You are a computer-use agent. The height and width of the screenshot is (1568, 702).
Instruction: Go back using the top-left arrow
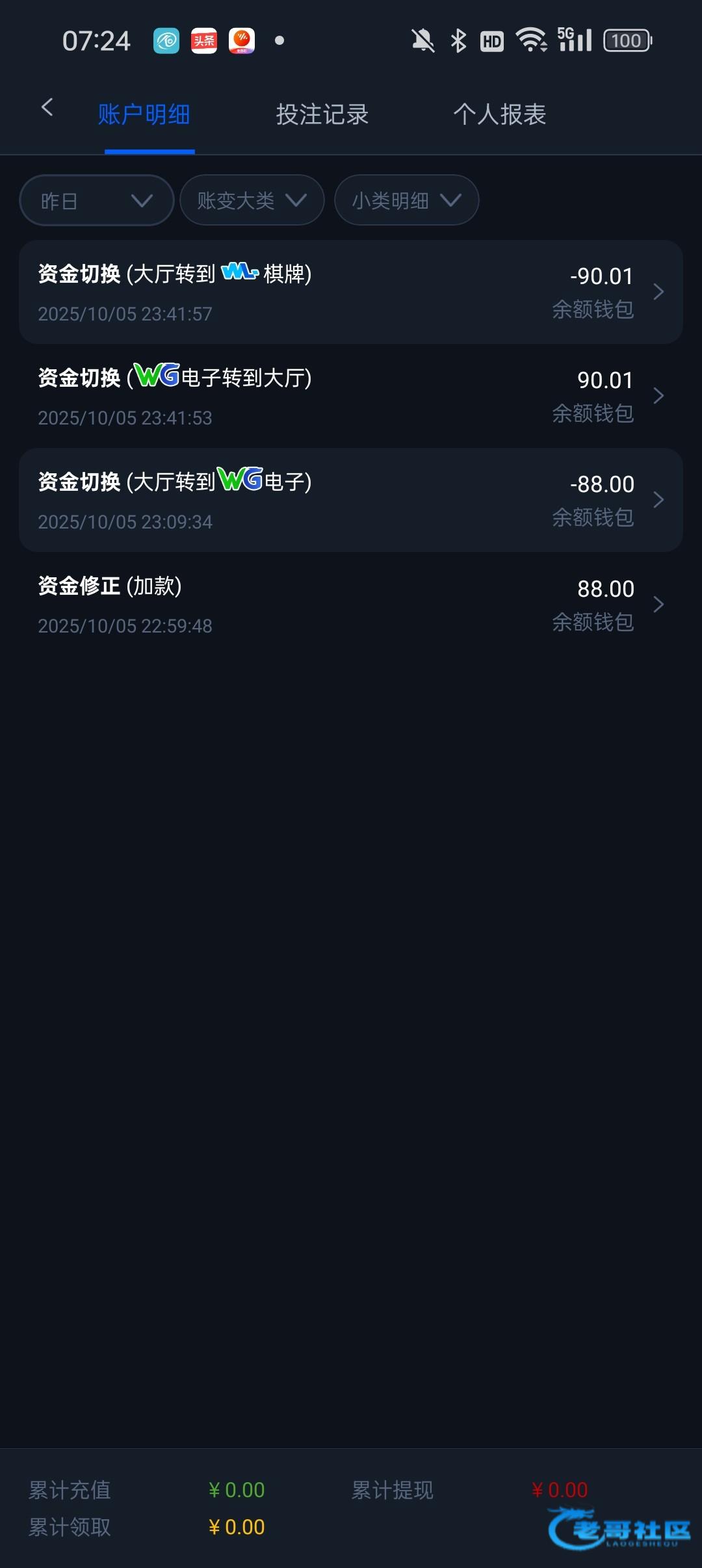(x=47, y=107)
